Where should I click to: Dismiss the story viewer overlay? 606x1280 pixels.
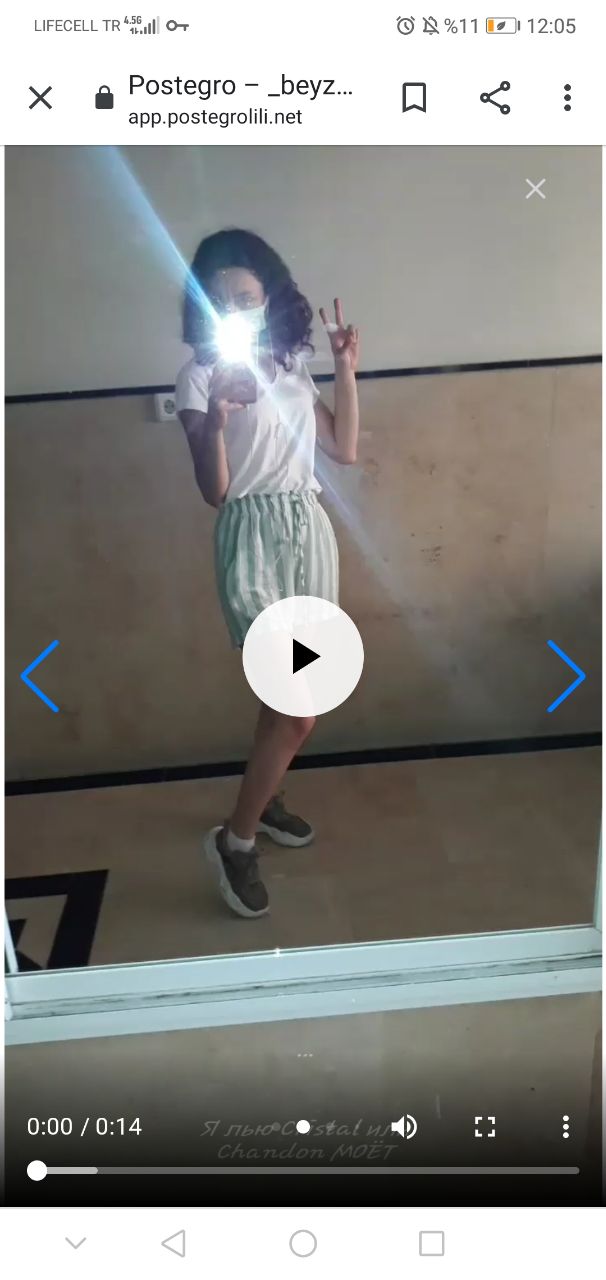click(536, 189)
